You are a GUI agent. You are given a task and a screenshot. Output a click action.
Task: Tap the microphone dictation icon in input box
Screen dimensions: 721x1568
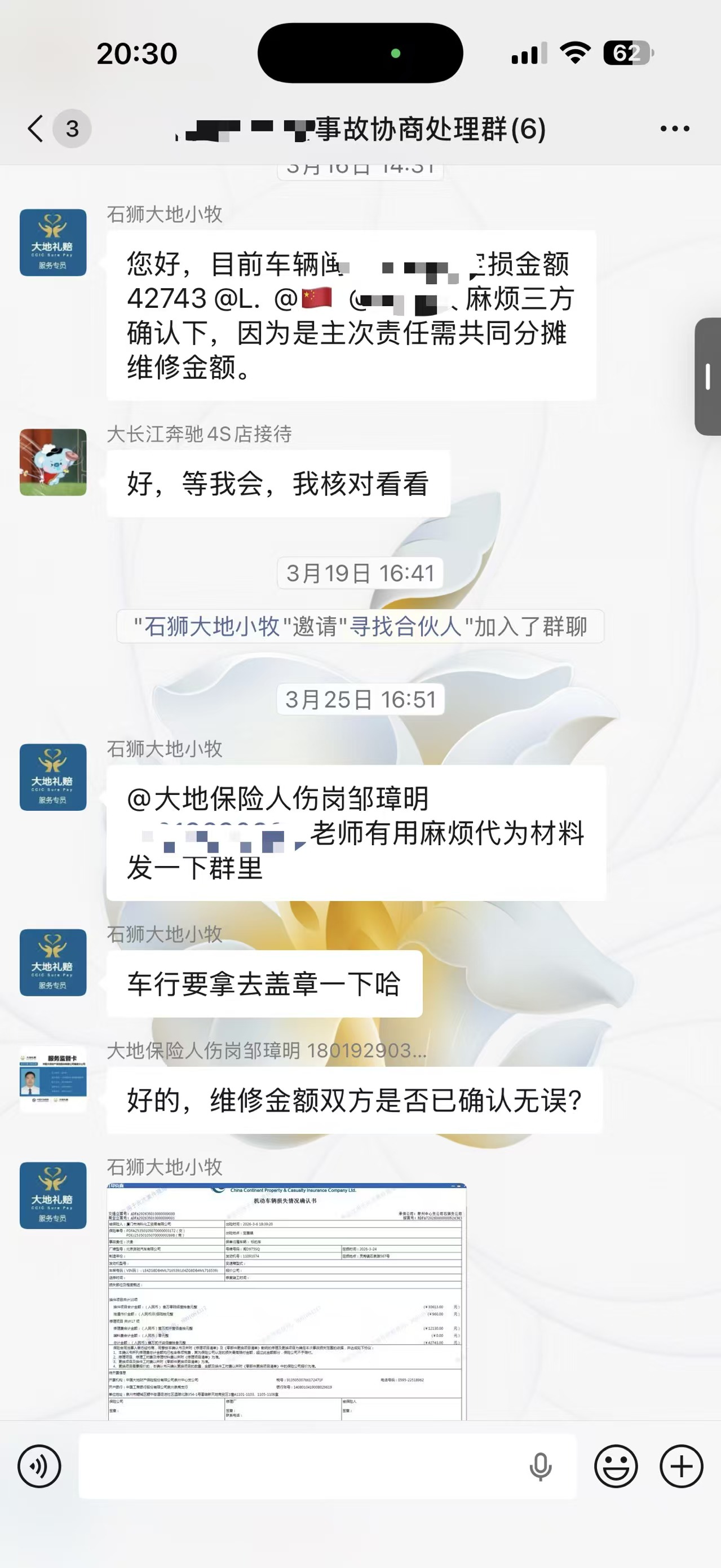(x=540, y=1467)
